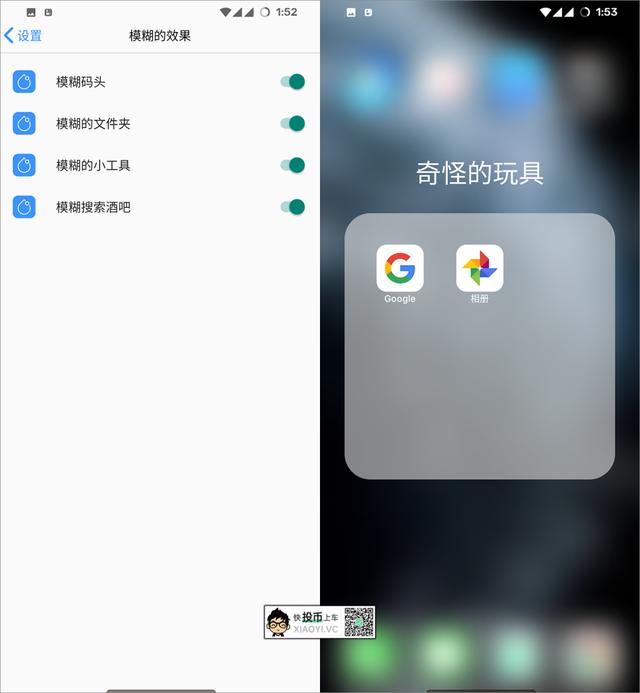The width and height of the screenshot is (640, 693).
Task: Open the Google app in the folder
Action: [400, 268]
